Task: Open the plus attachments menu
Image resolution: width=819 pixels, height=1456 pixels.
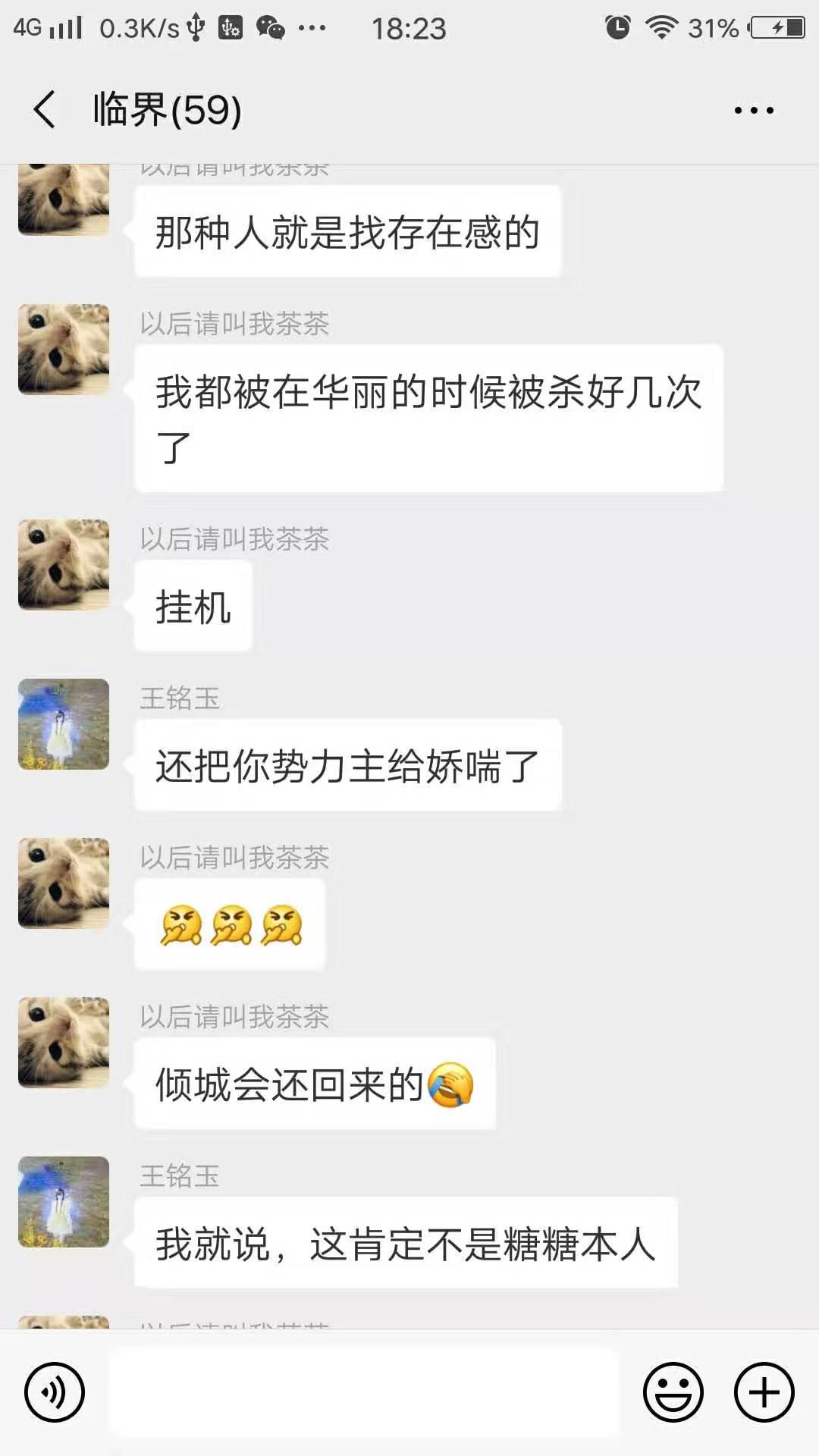Action: click(x=764, y=1392)
